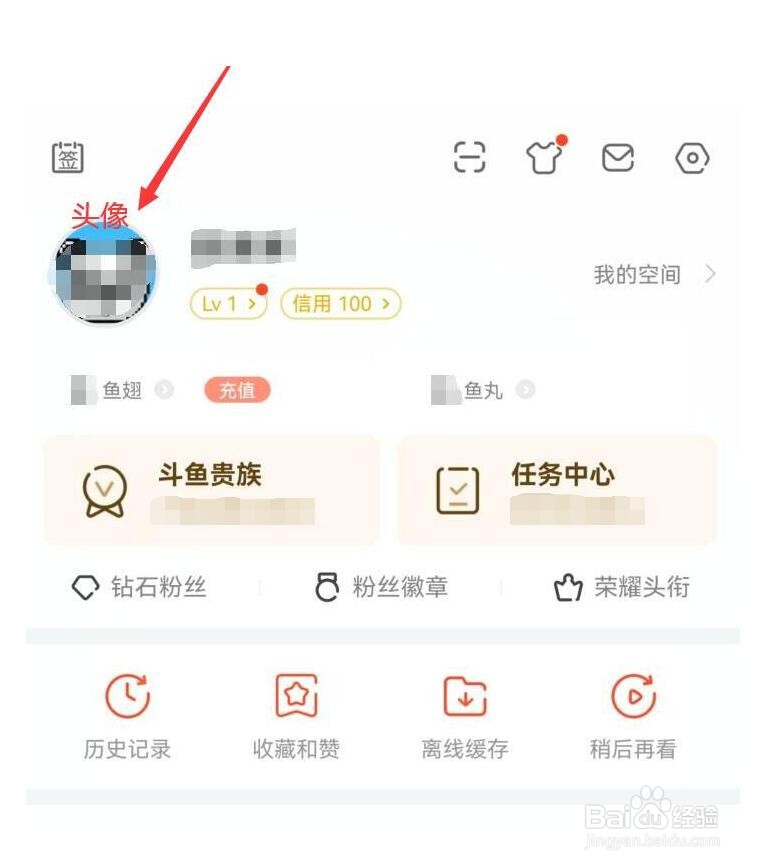Open the settings gear icon
This screenshot has height=867, width=762.
pos(692,158)
